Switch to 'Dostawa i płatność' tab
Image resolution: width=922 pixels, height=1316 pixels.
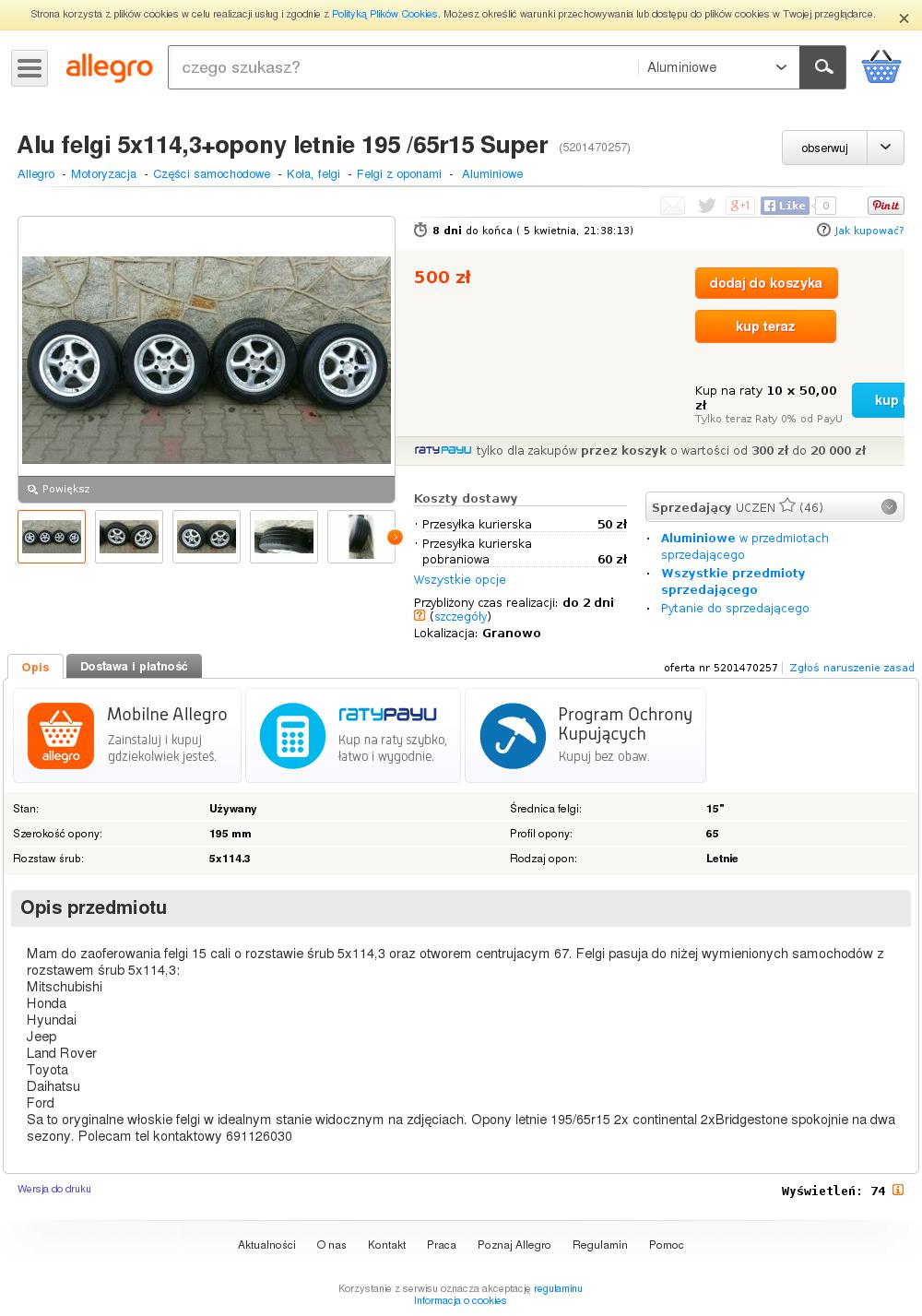click(134, 666)
